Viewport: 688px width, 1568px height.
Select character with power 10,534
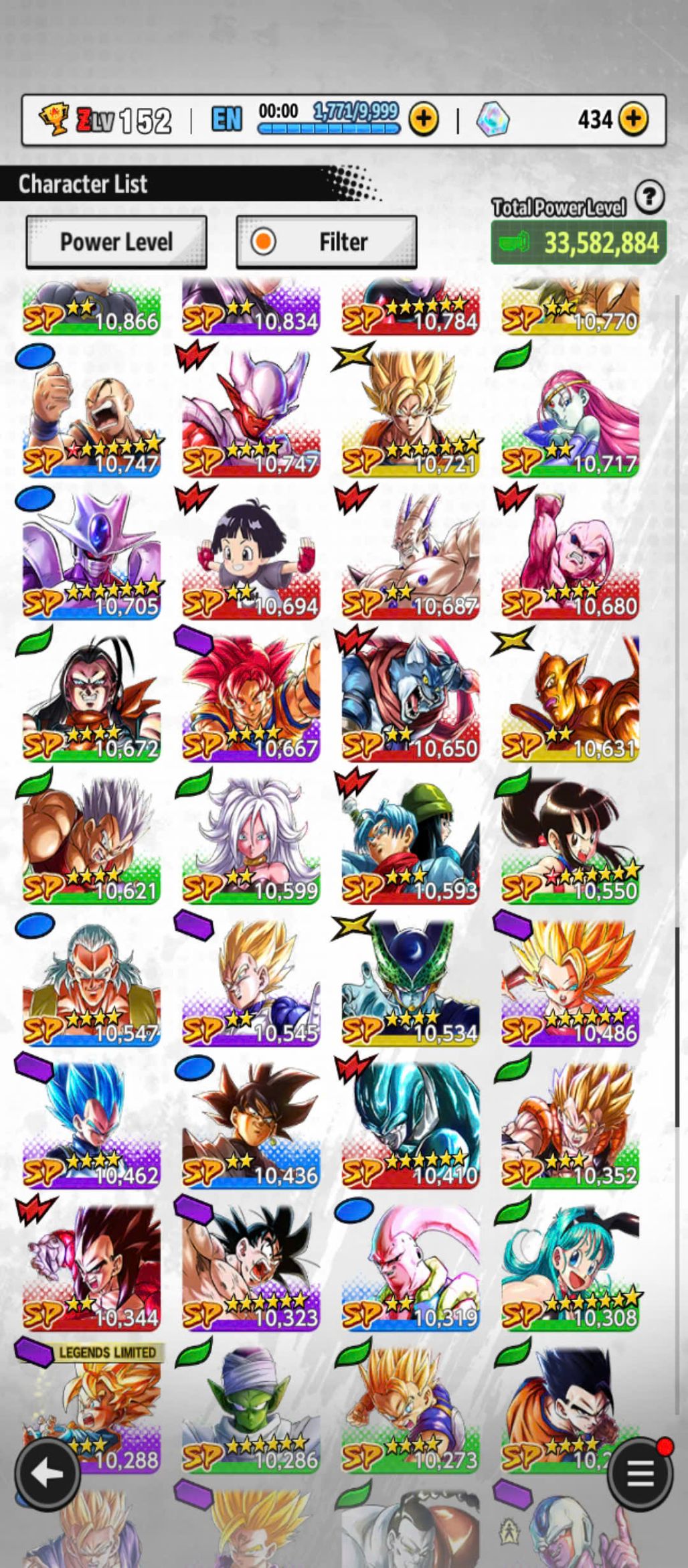coord(410,982)
